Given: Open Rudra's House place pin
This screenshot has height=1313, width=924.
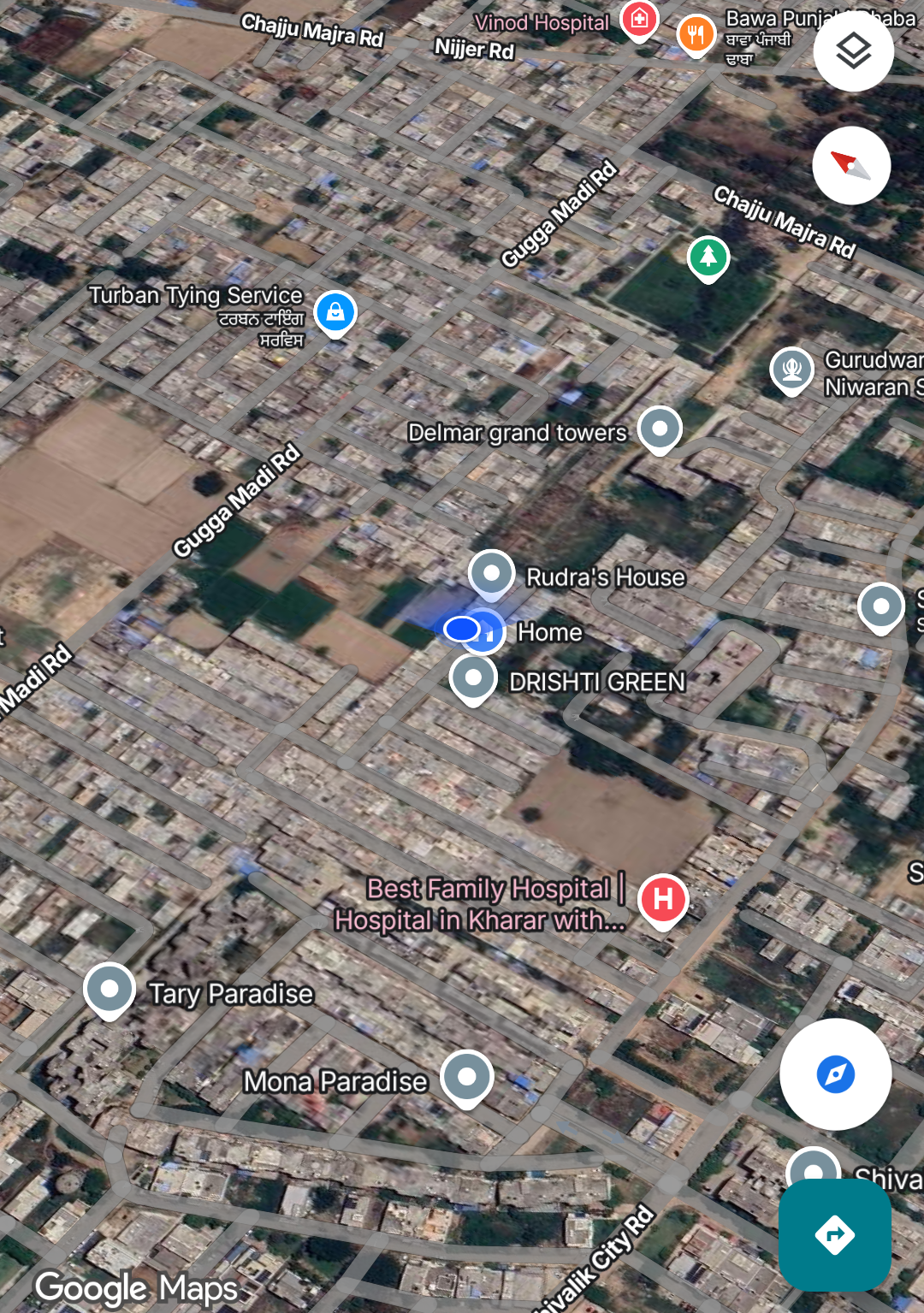Looking at the screenshot, I should 491,572.
